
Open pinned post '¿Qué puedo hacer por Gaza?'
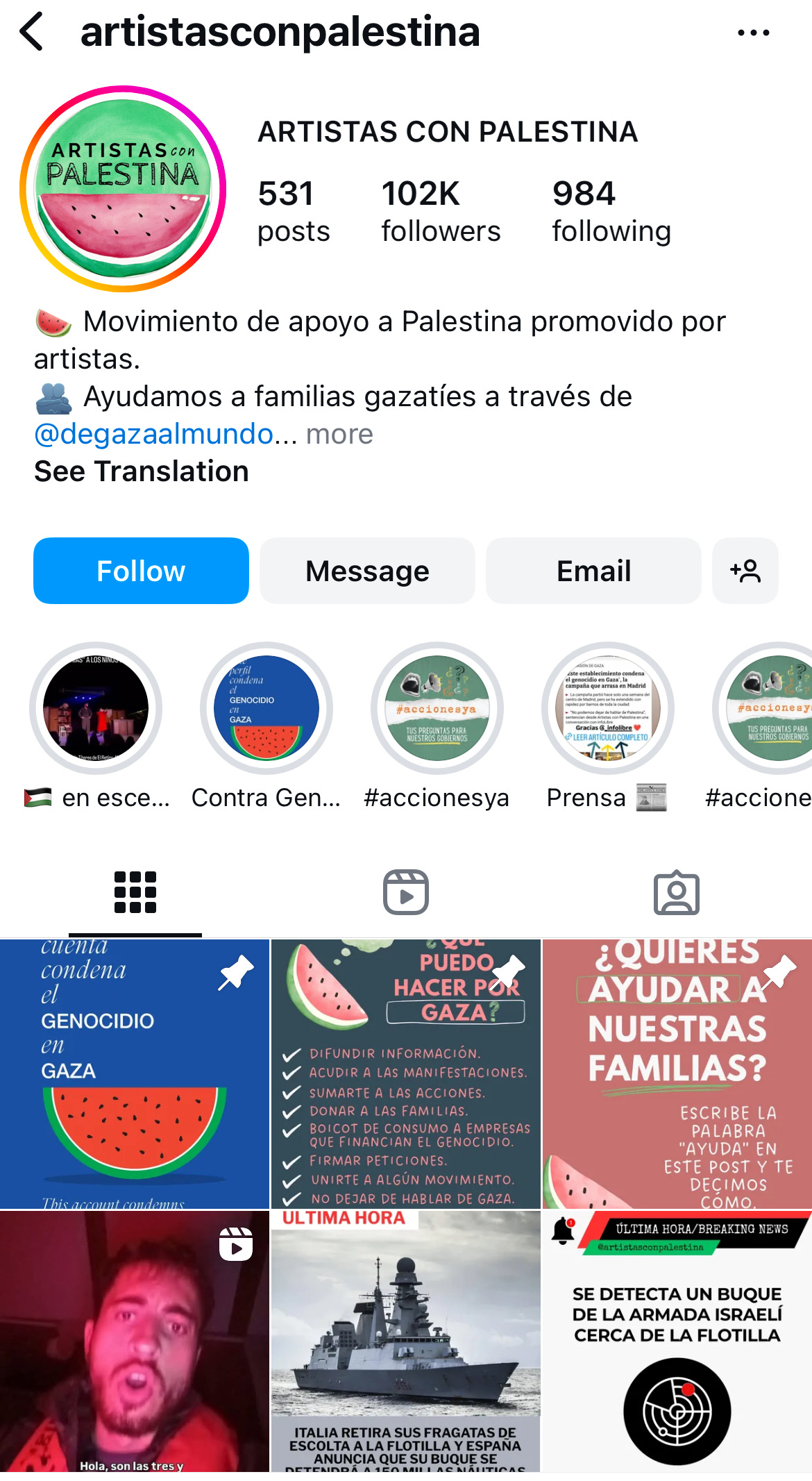[x=406, y=1073]
